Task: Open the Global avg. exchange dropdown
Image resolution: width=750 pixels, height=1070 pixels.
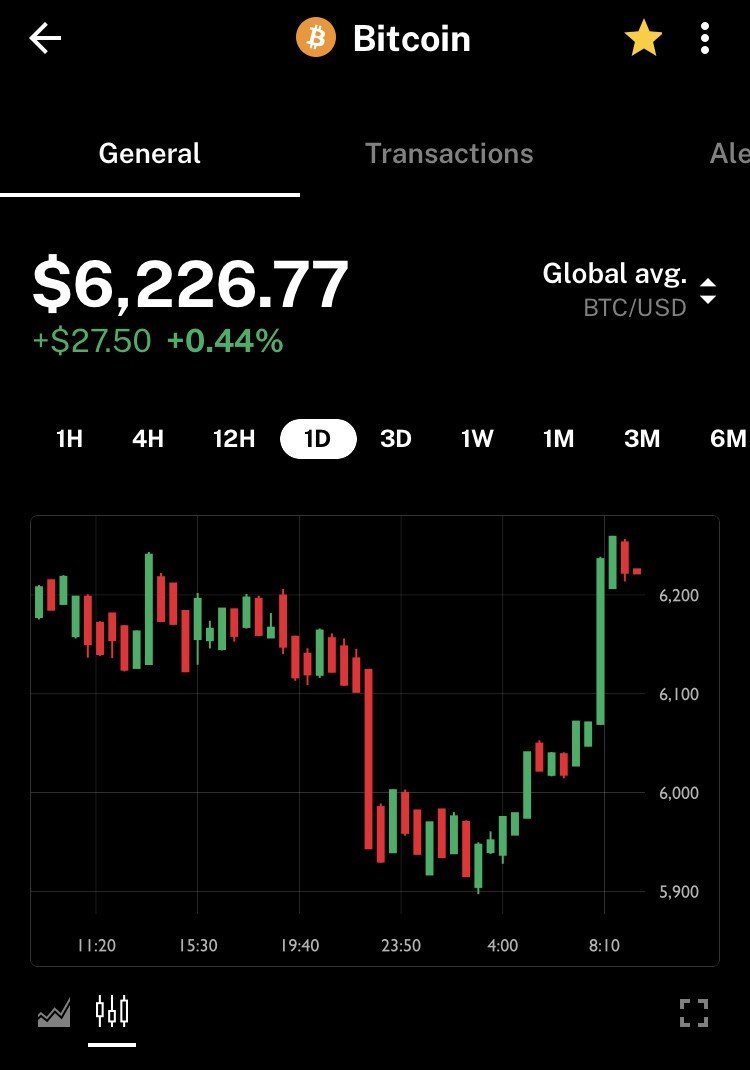Action: 628,289
